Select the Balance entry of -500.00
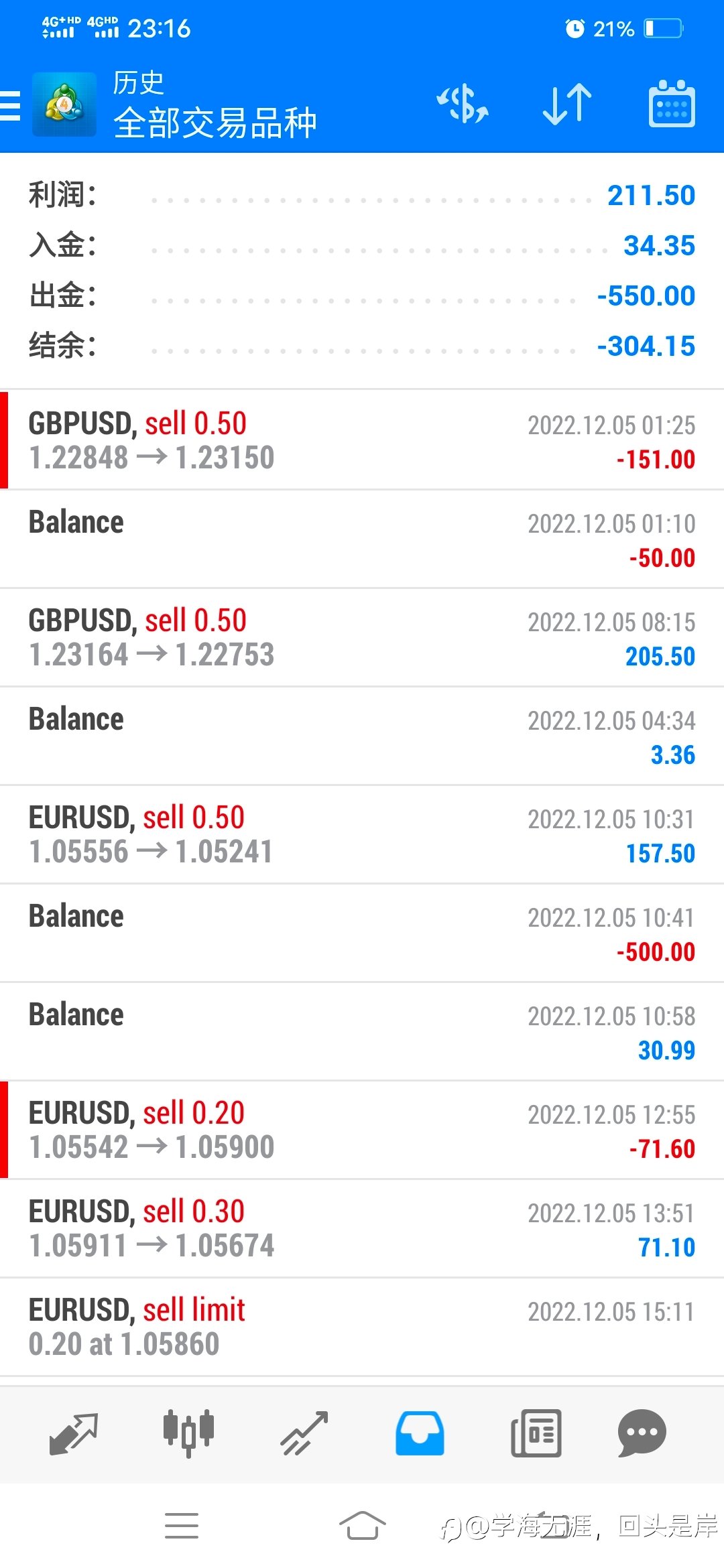Image resolution: width=724 pixels, height=1568 pixels. (x=362, y=933)
